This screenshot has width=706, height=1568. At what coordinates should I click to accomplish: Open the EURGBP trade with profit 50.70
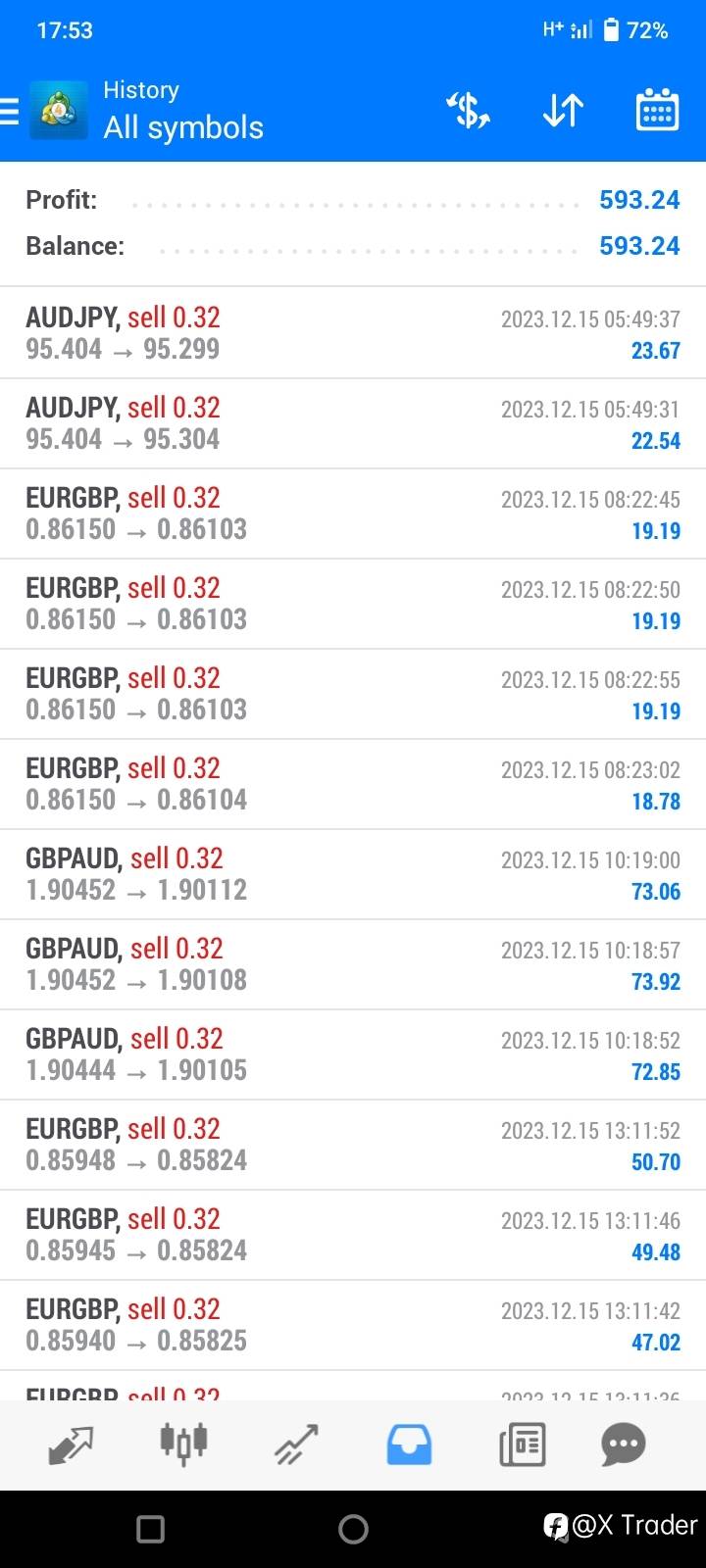(353, 1145)
